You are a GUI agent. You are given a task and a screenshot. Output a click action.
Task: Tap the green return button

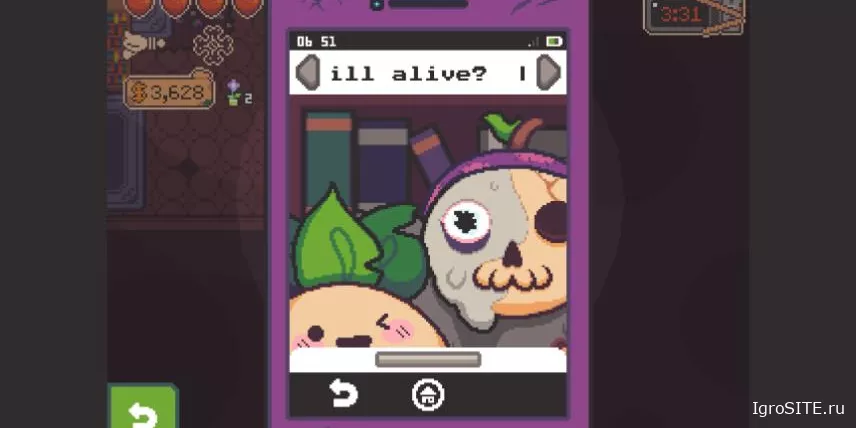pos(141,410)
